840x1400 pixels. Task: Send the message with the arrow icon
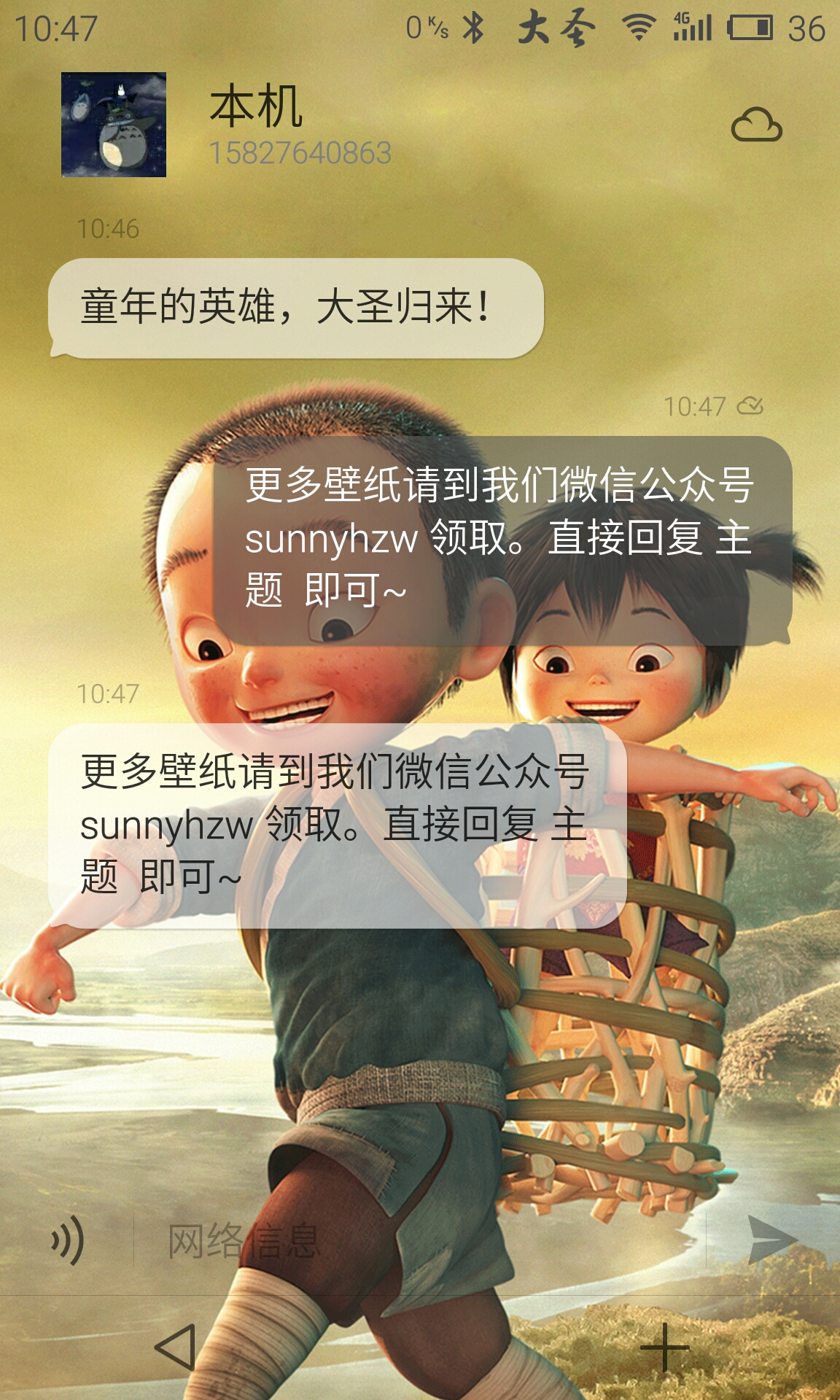click(x=773, y=1240)
